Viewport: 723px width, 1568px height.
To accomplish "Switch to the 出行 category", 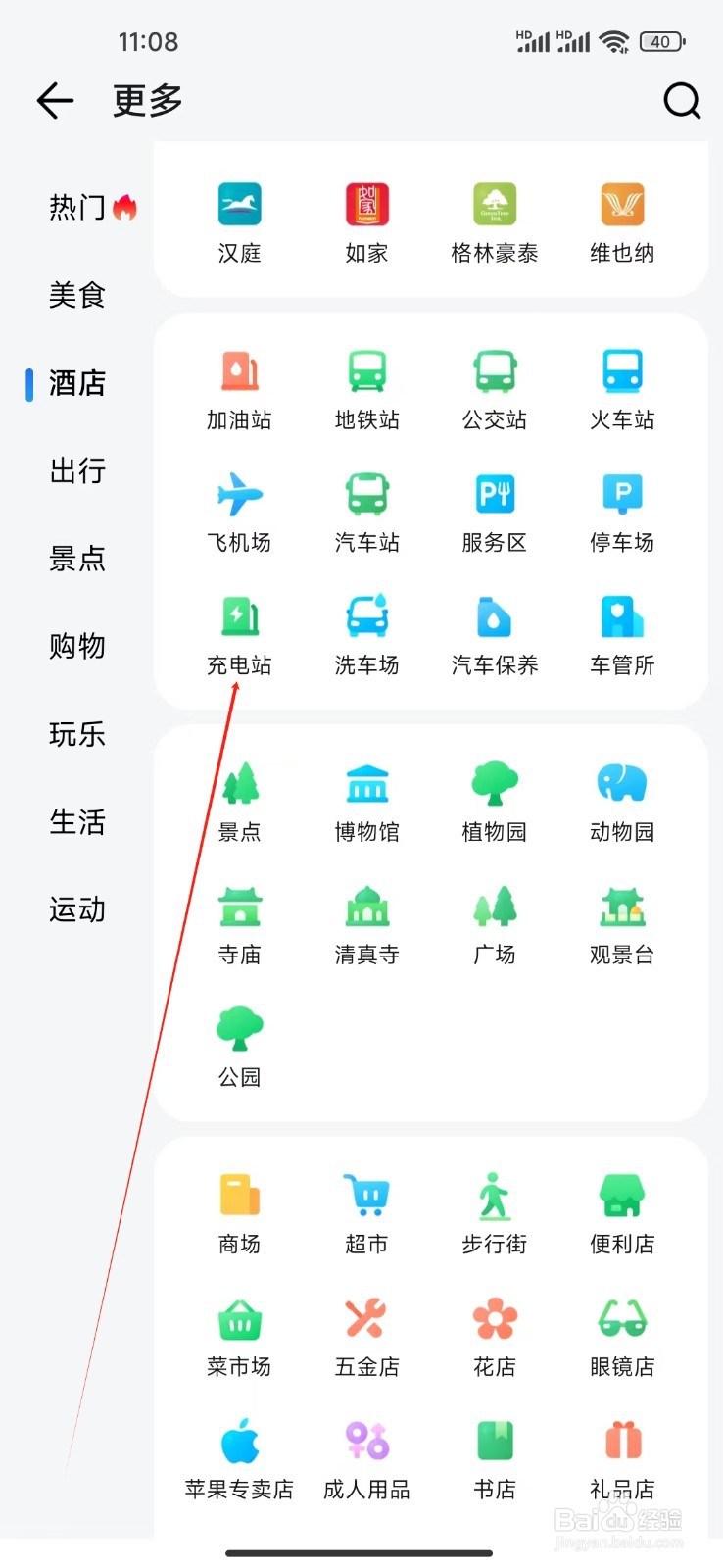I will pyautogui.click(x=77, y=471).
